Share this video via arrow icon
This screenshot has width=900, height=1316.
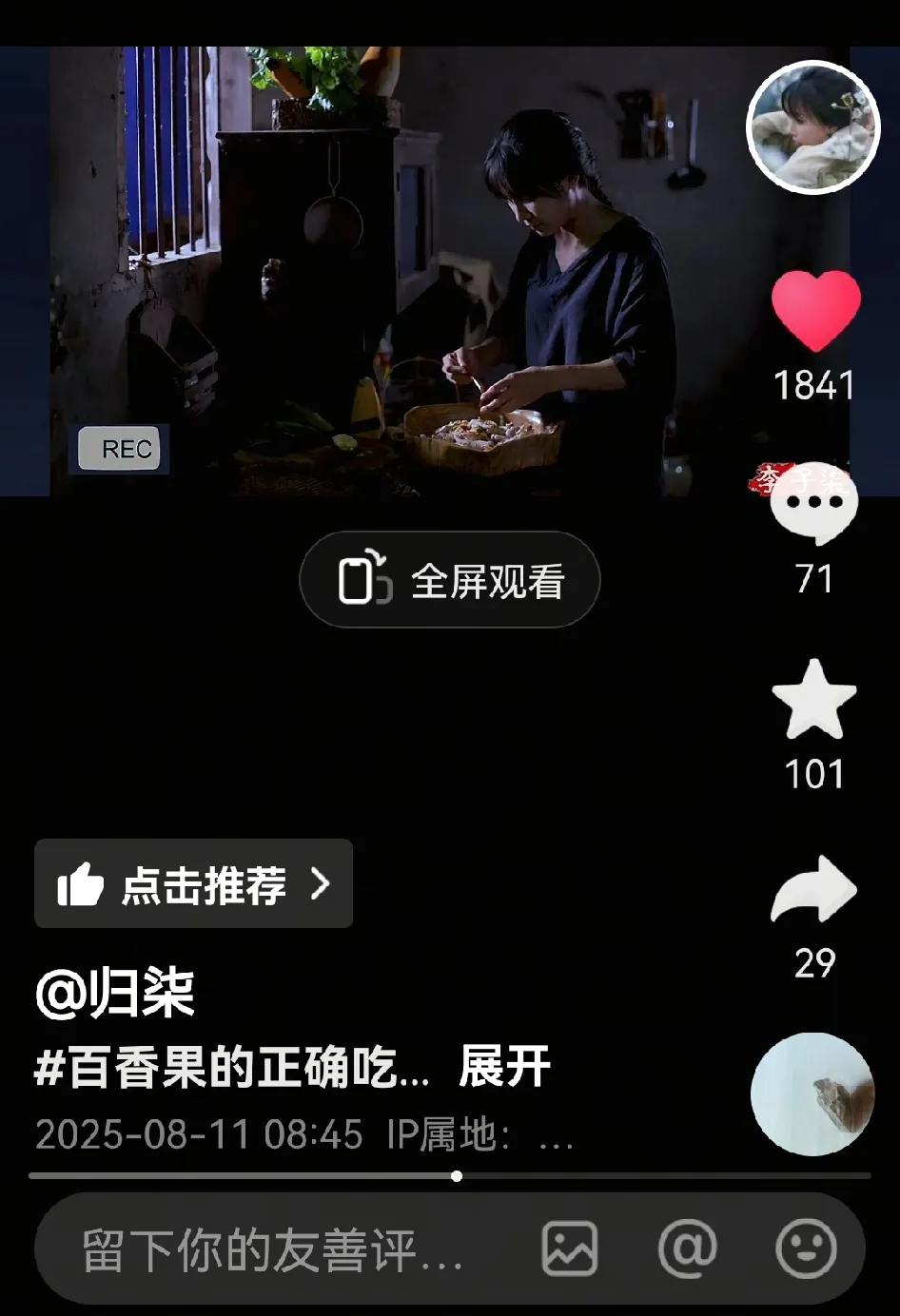point(814,891)
